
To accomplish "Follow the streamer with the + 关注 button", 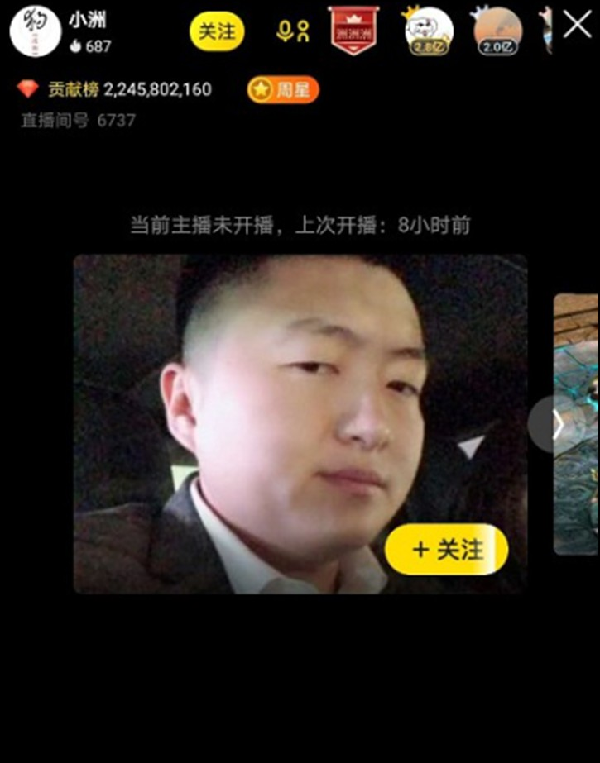I will [446, 549].
